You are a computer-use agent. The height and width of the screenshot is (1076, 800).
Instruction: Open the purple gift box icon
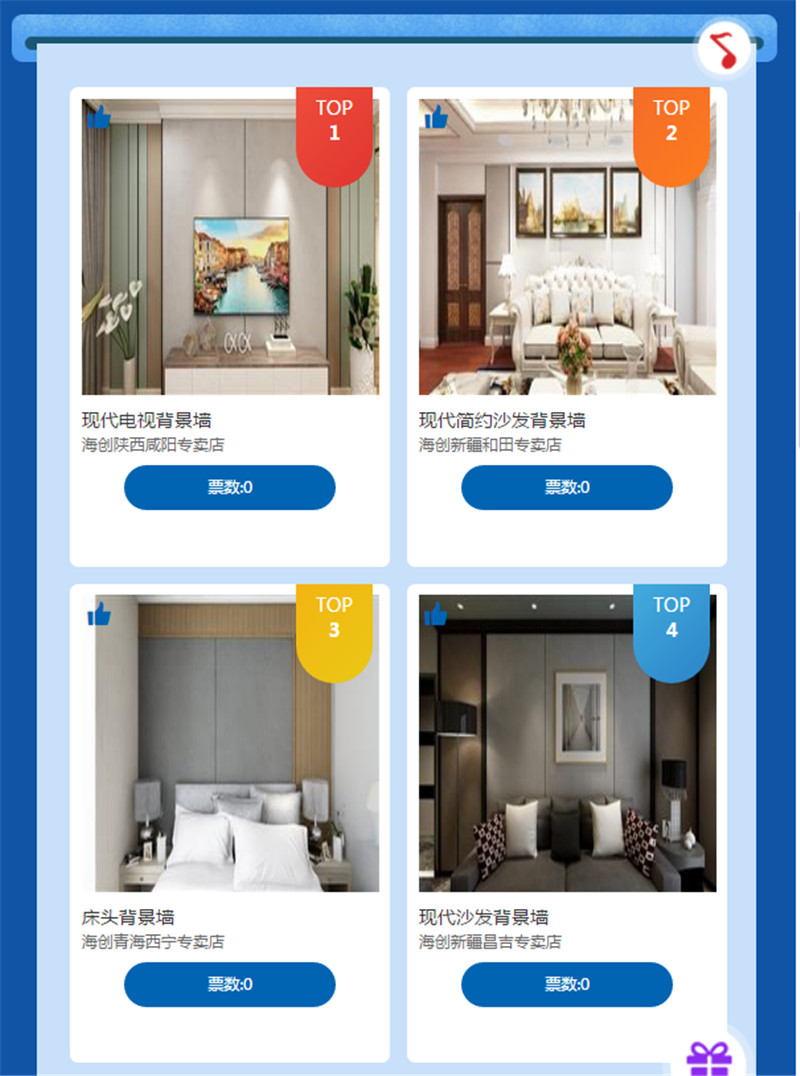709,1058
